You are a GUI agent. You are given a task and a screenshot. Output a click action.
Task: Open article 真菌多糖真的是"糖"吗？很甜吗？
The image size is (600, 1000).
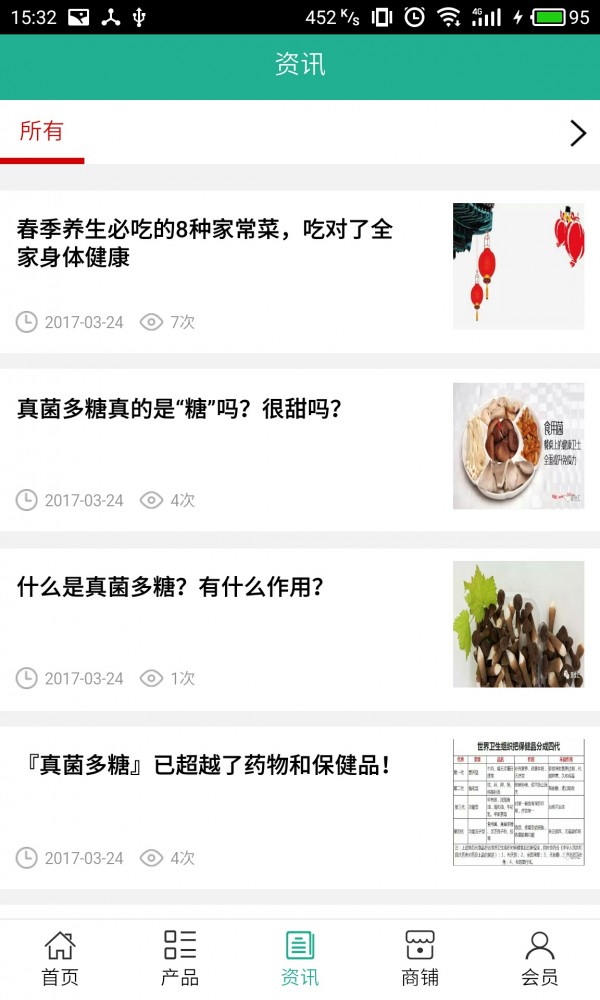180,409
